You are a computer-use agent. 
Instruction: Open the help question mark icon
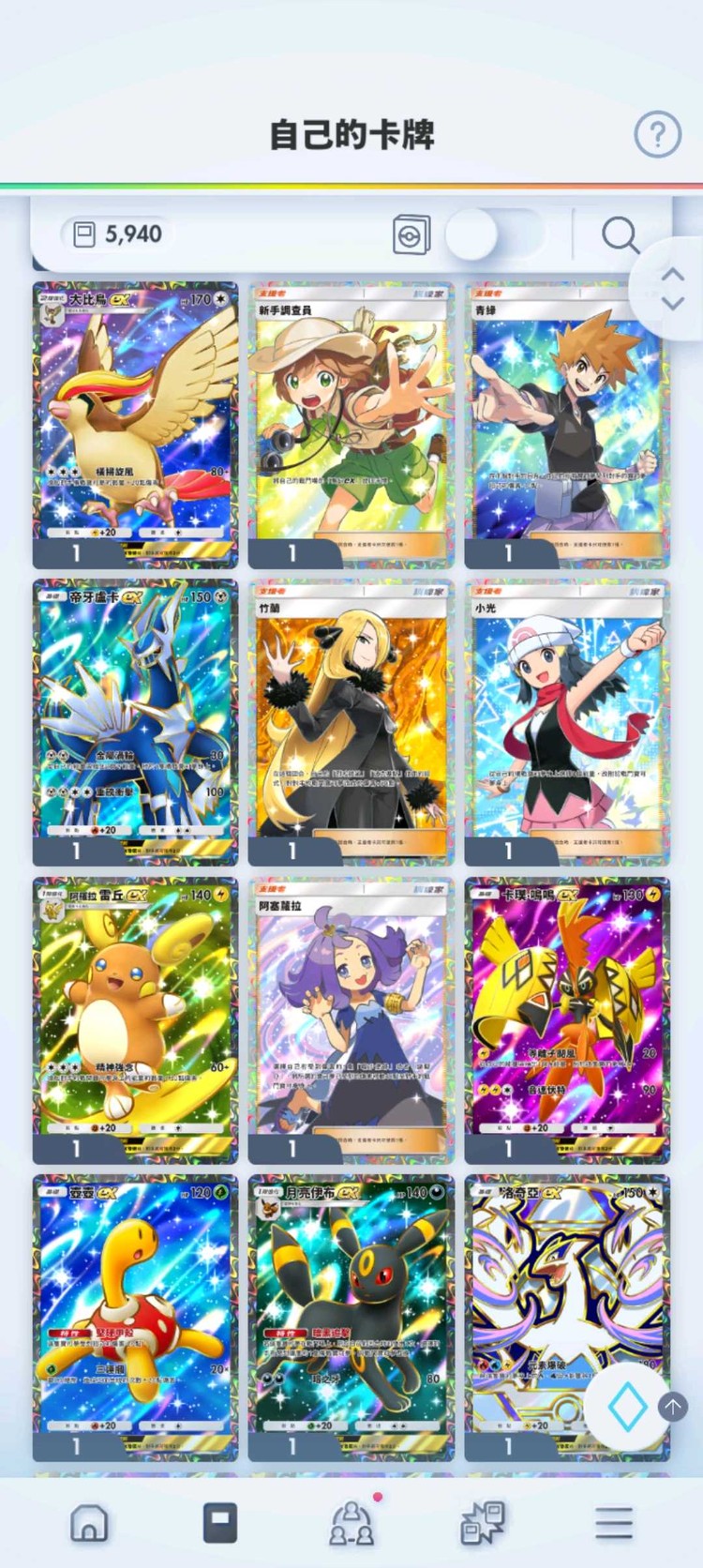point(657,135)
